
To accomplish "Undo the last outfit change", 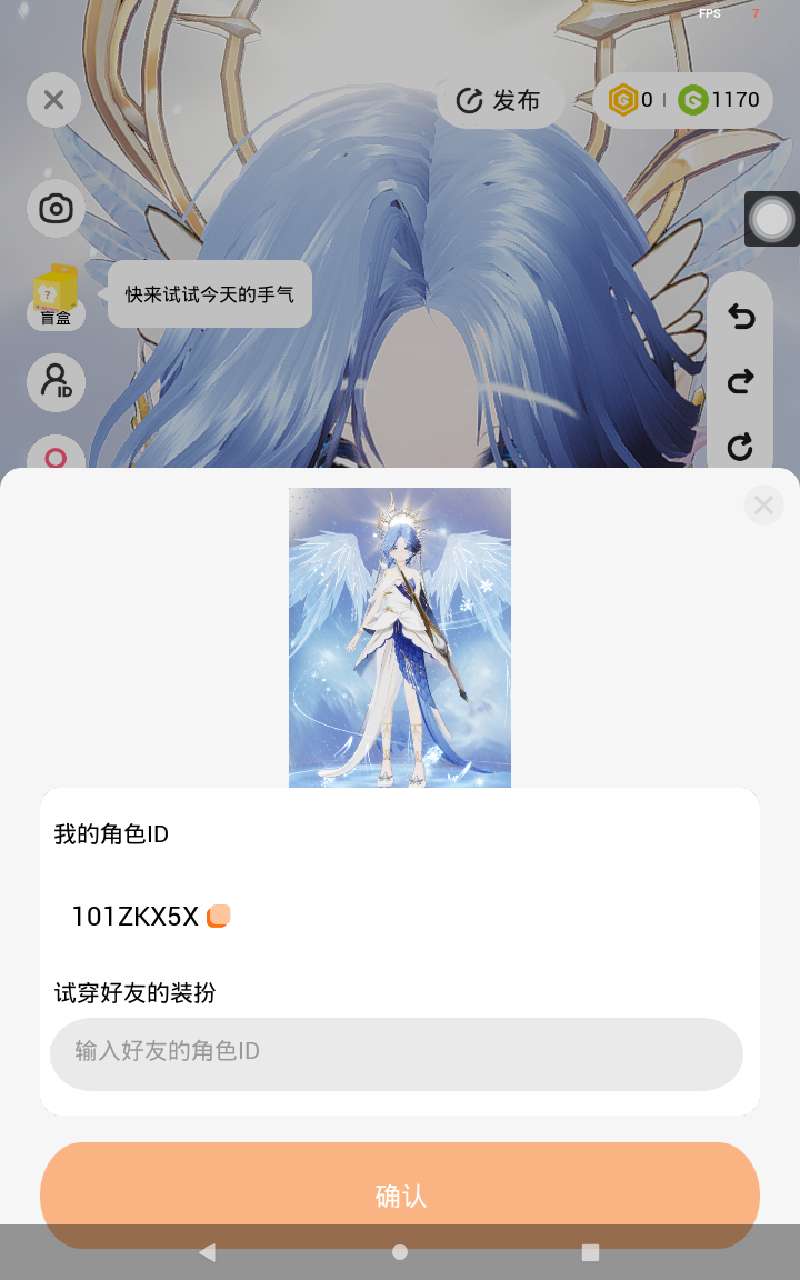I will tap(740, 317).
